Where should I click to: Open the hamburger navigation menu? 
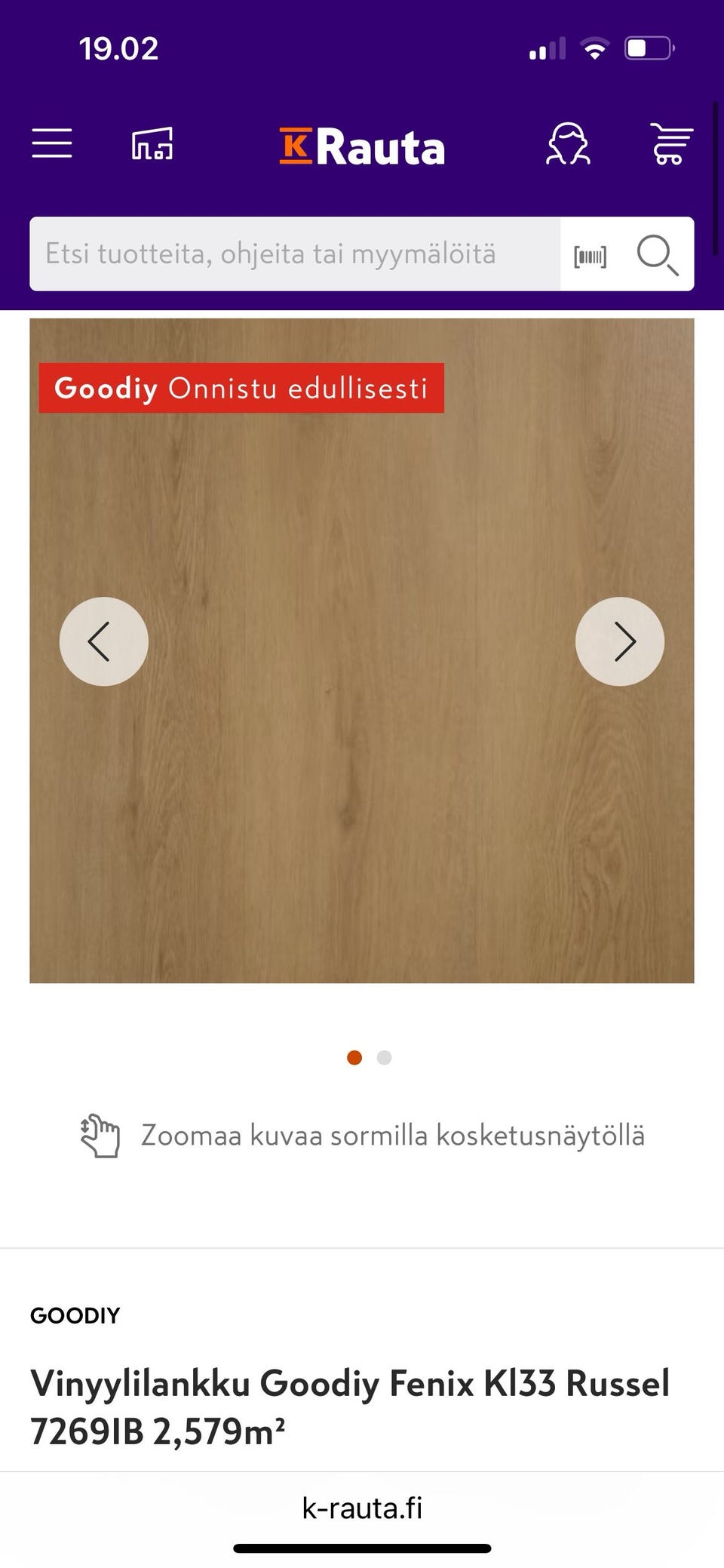[51, 143]
